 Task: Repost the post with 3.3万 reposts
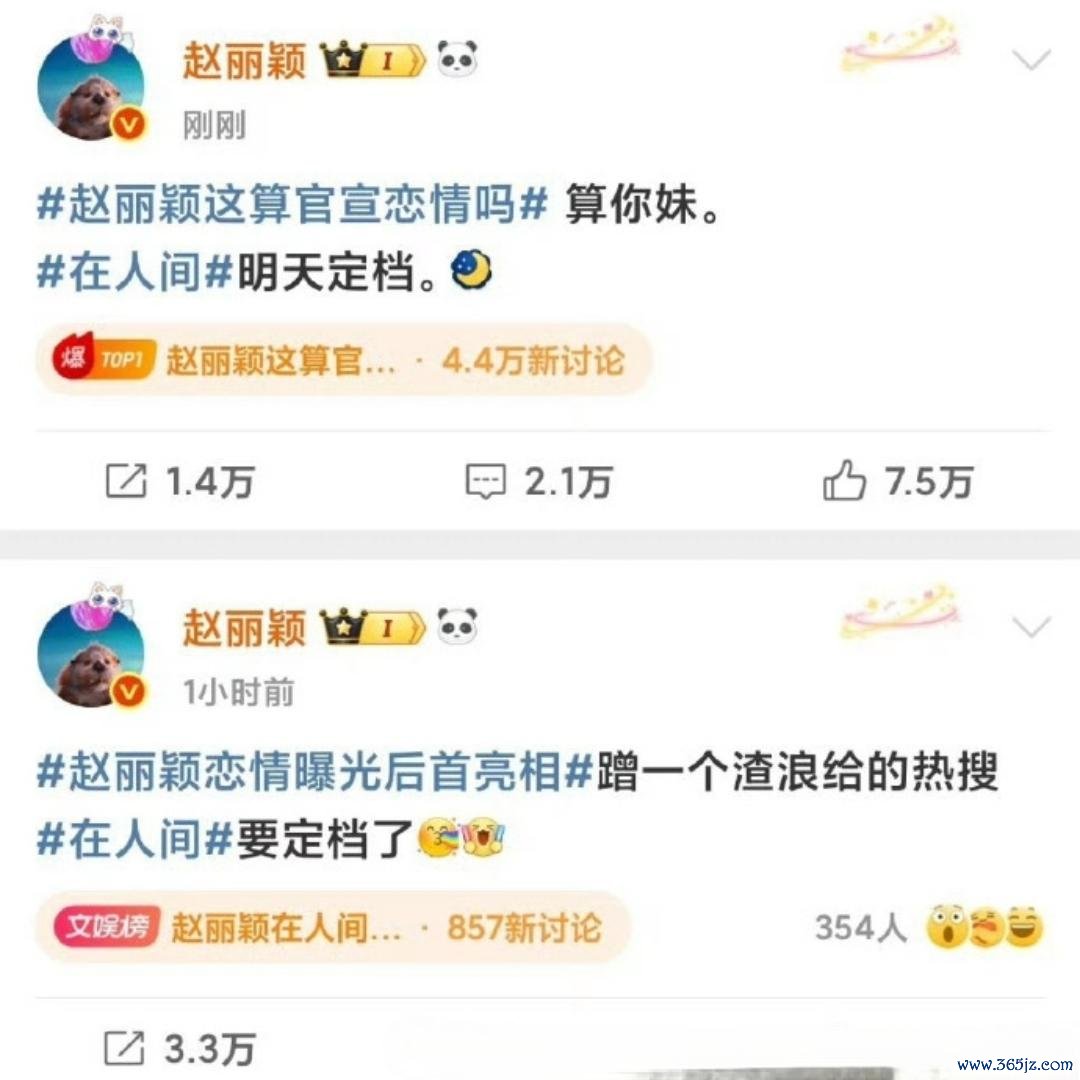(180, 1049)
